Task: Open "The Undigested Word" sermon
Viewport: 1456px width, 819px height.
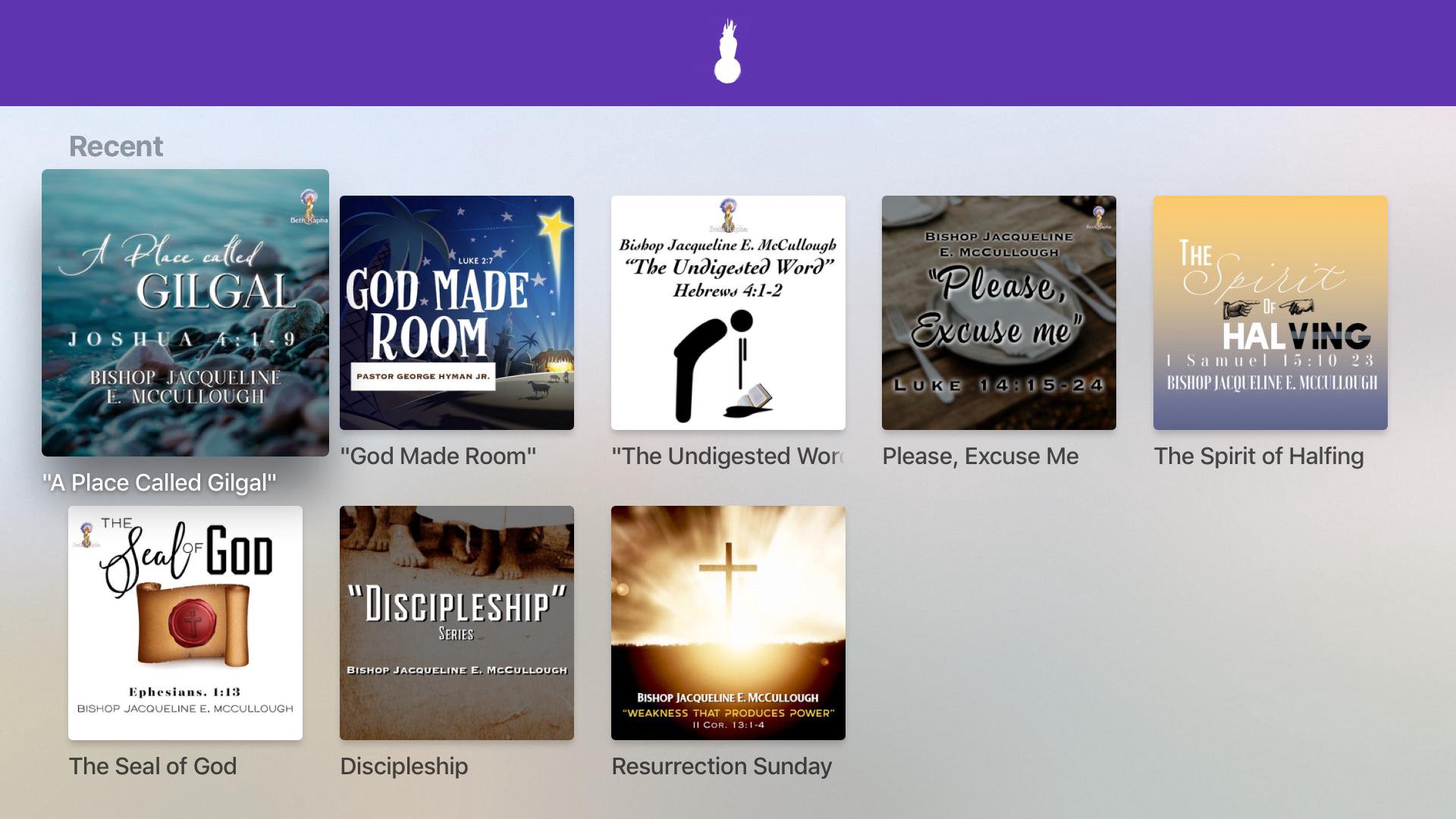Action: [x=728, y=312]
